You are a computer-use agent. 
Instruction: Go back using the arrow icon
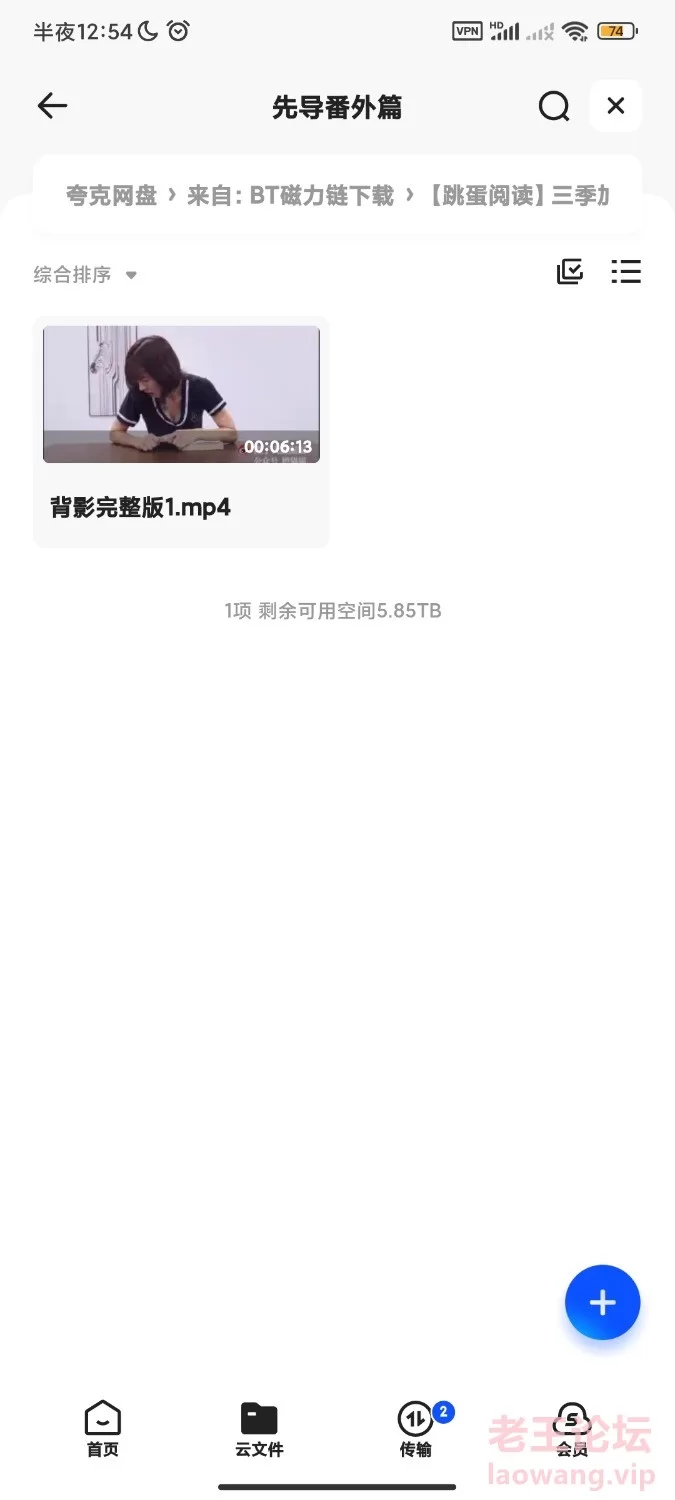pos(52,106)
